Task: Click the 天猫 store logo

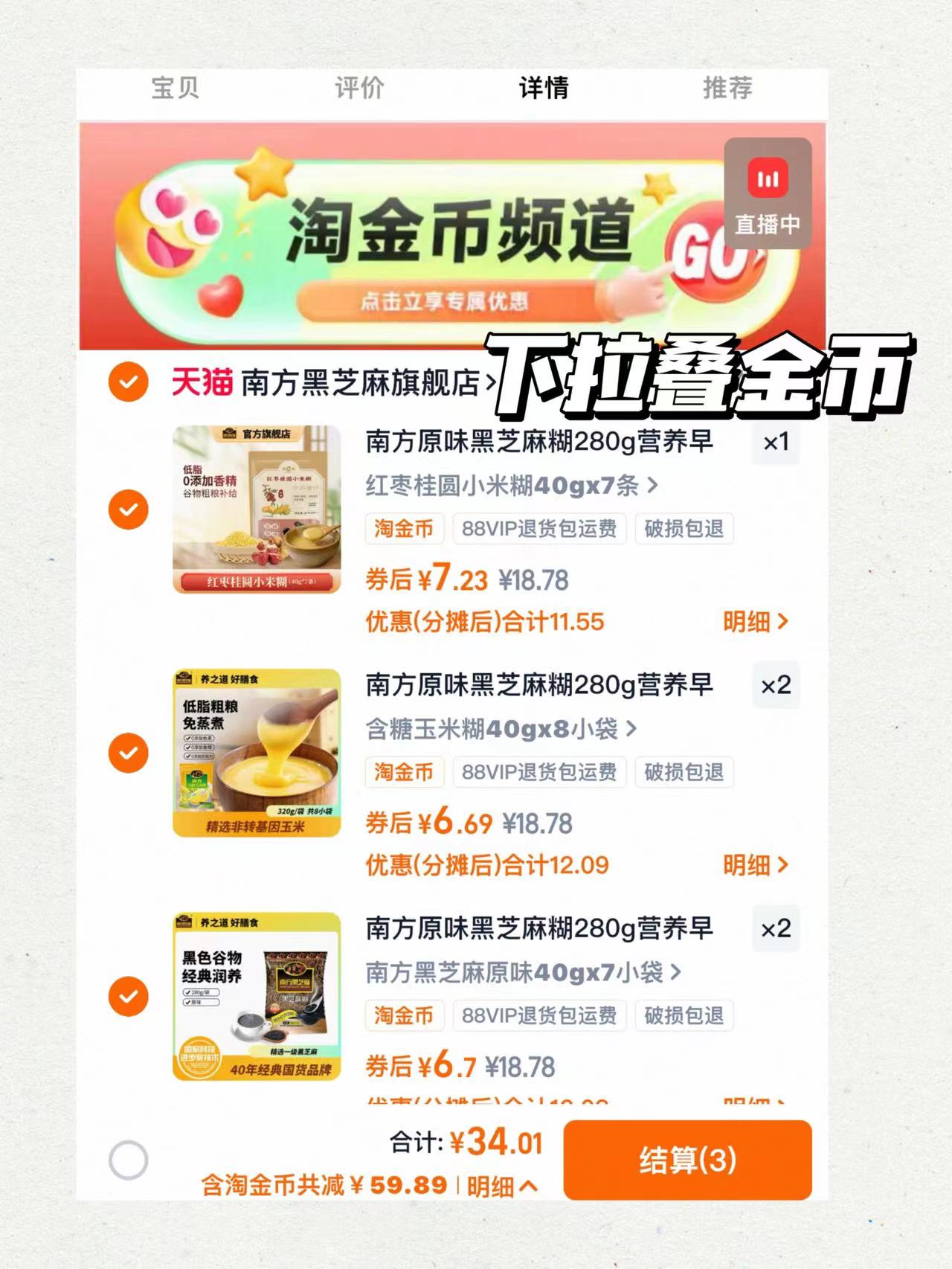Action: pyautogui.click(x=200, y=380)
